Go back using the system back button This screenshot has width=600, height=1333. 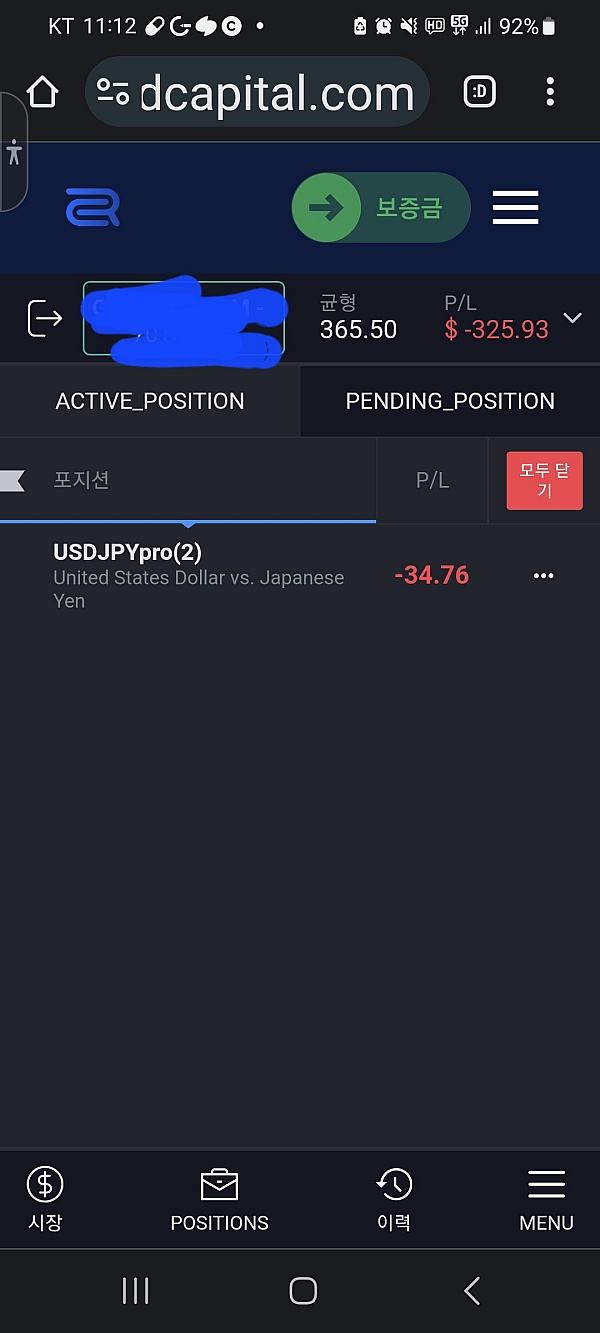472,1291
